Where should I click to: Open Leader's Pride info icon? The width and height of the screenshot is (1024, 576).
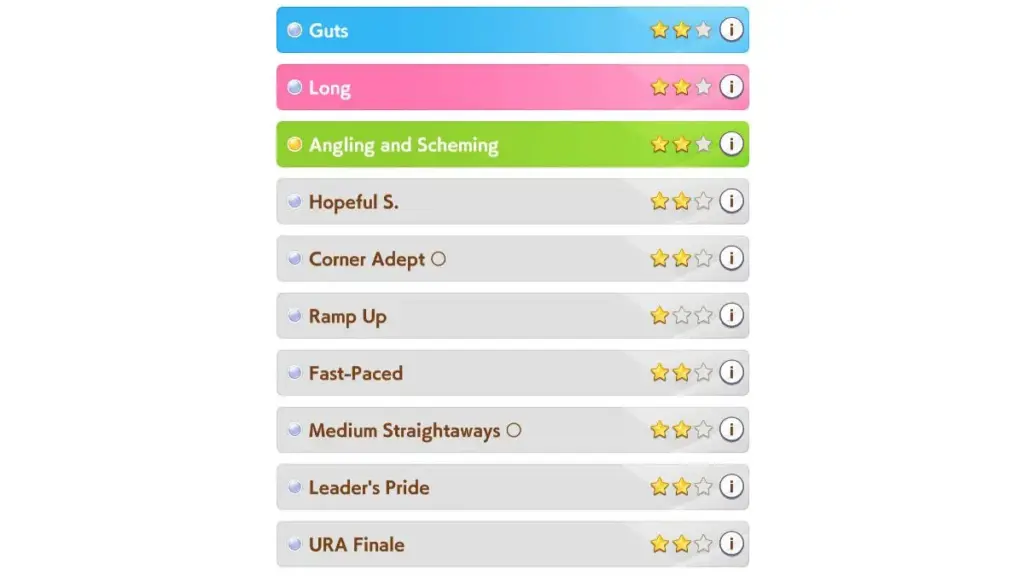pyautogui.click(x=731, y=486)
